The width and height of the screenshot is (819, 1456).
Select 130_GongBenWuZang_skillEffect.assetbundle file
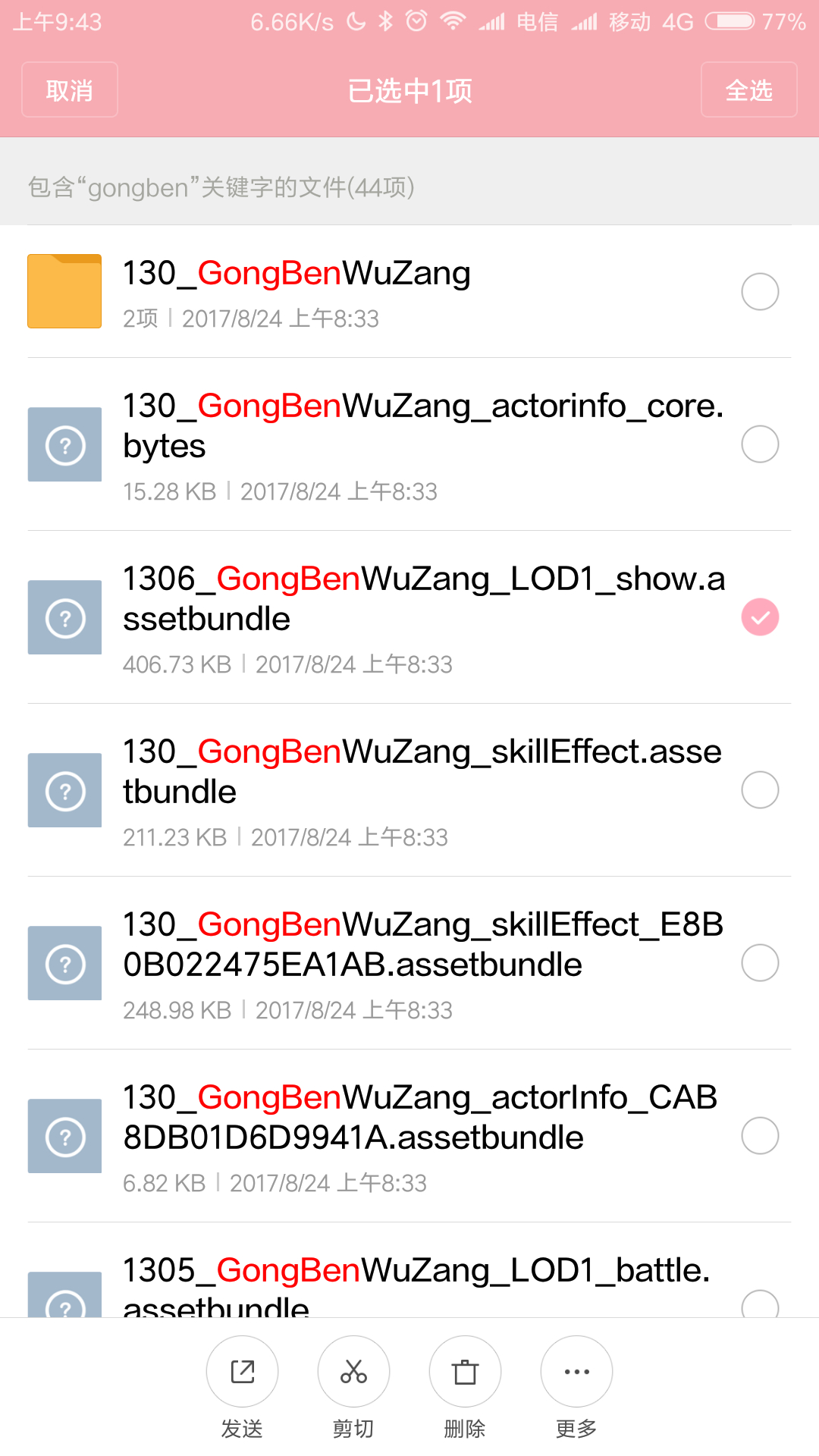click(x=760, y=790)
